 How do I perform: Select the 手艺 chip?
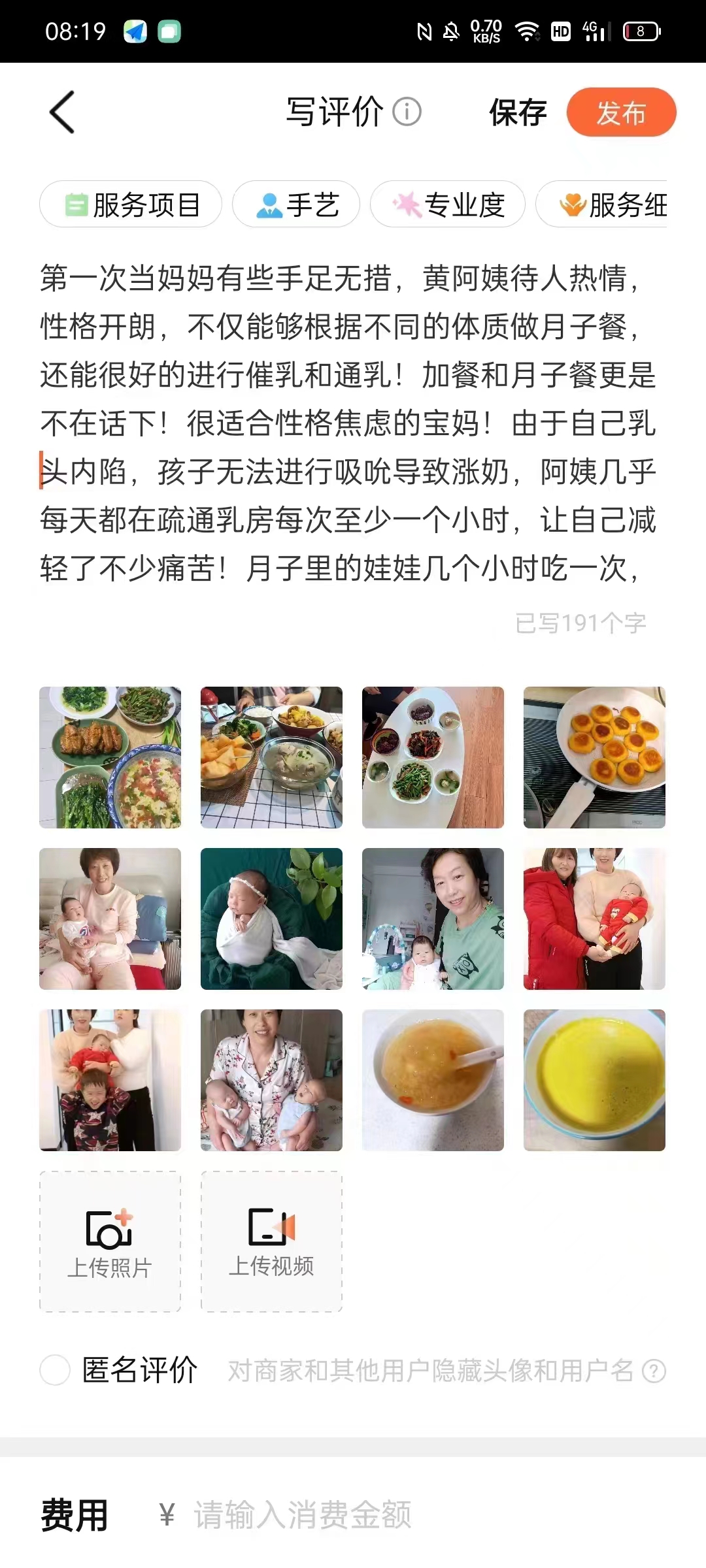point(296,204)
